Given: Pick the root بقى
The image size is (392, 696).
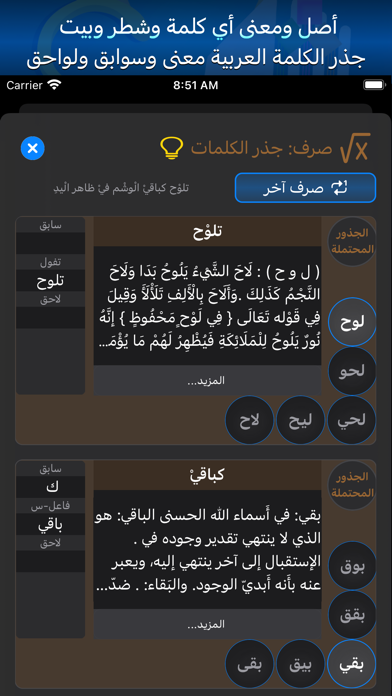Looking at the screenshot, I should [249, 664].
